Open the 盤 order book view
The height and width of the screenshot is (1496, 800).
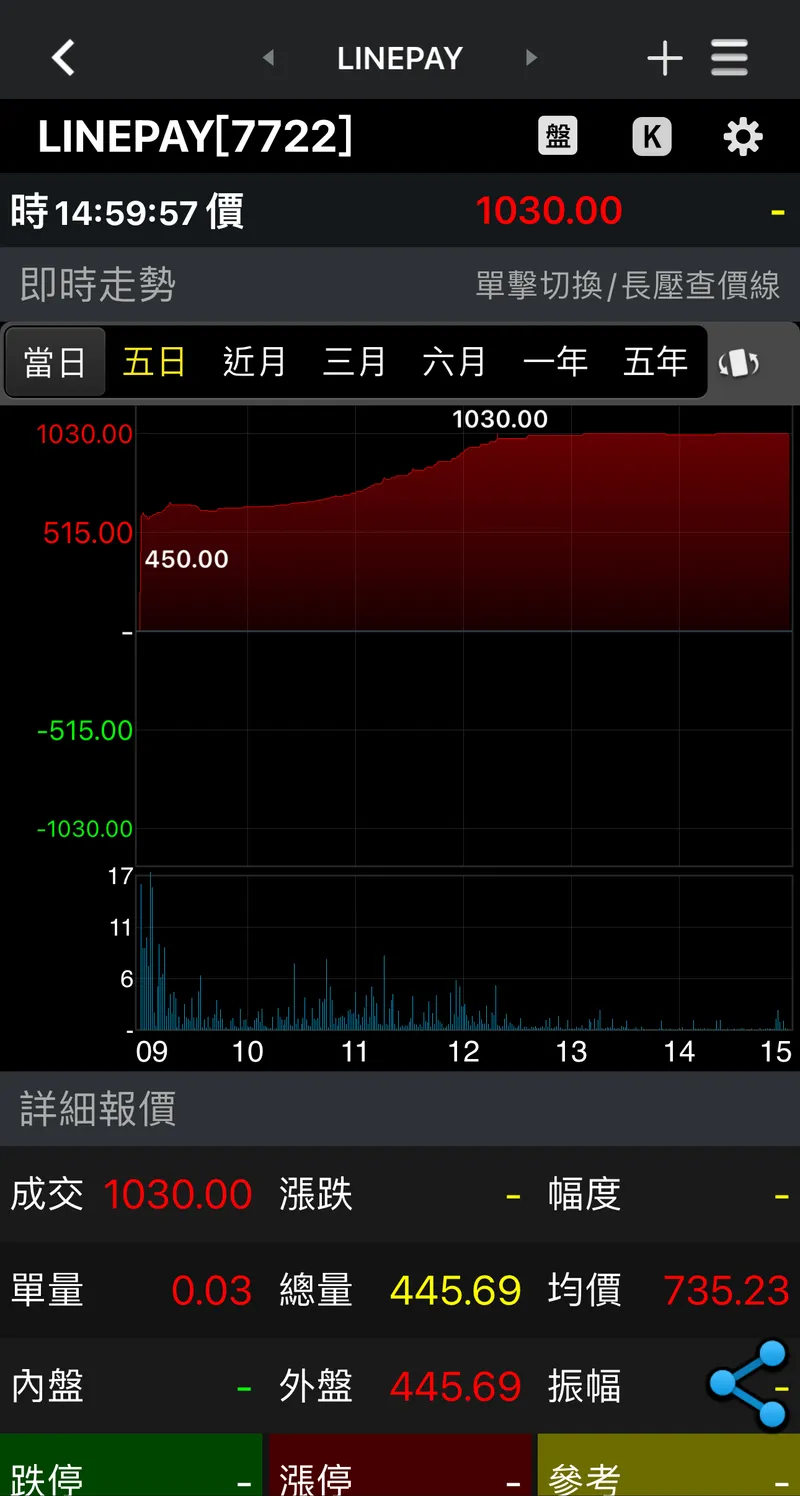point(558,136)
